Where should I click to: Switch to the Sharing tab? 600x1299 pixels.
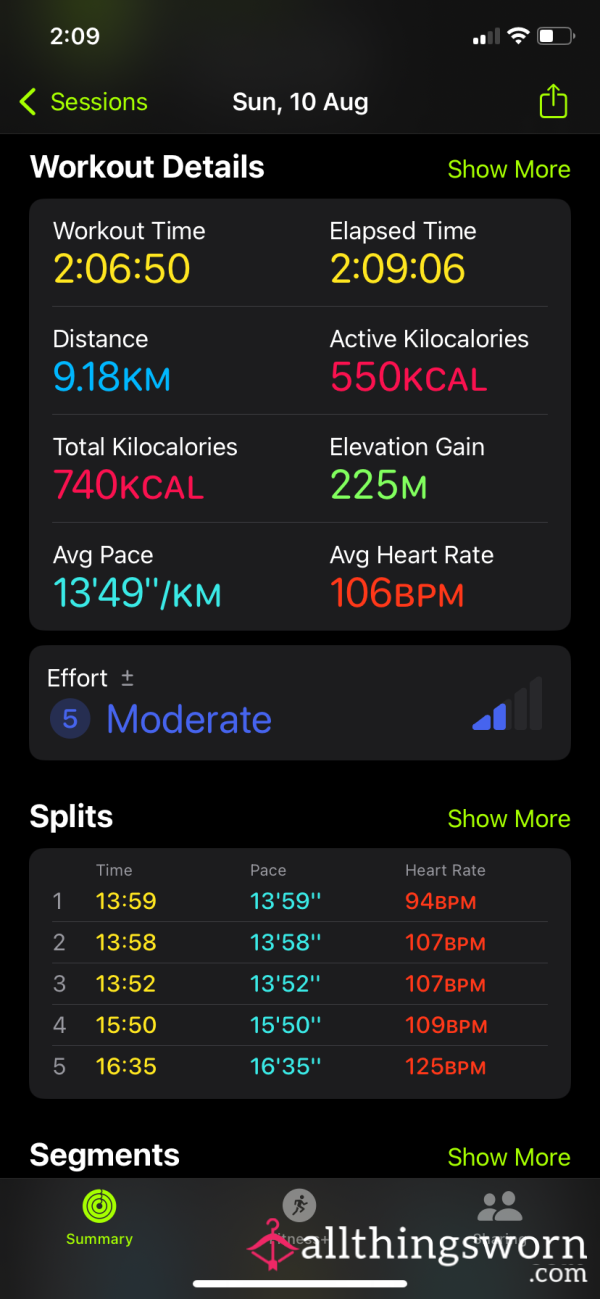[499, 1217]
